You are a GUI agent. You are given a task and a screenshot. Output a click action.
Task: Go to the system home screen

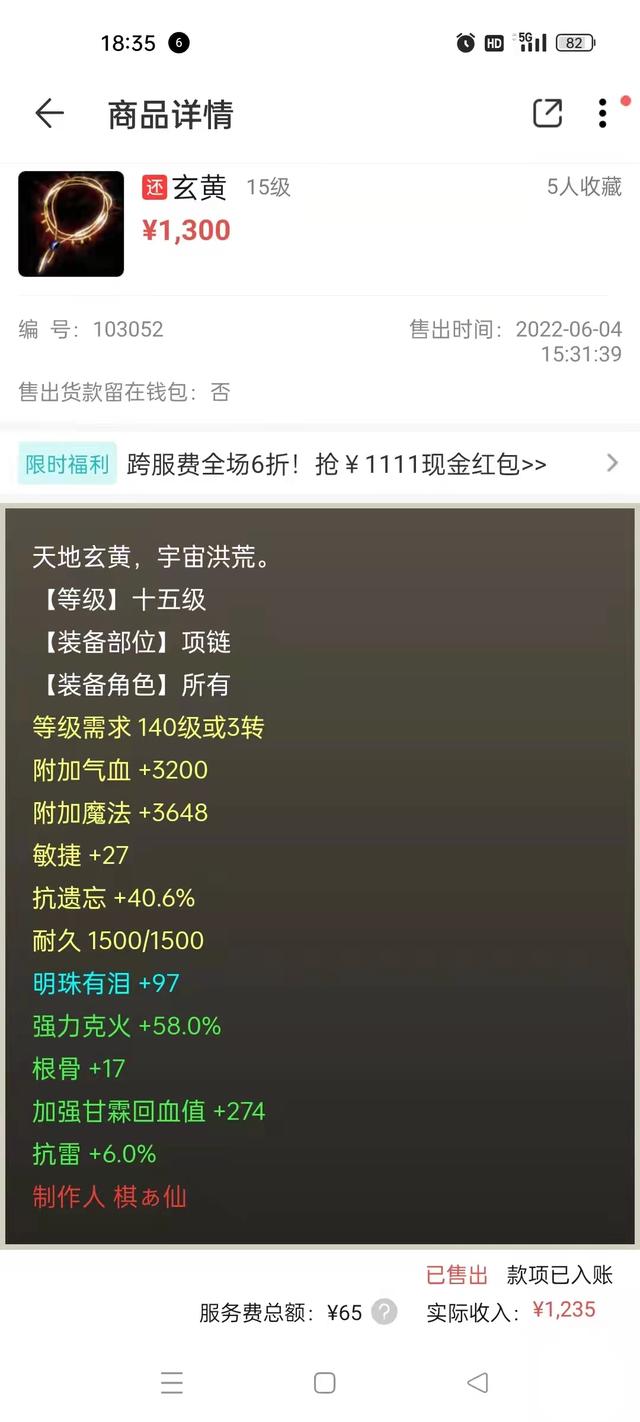point(324,1383)
